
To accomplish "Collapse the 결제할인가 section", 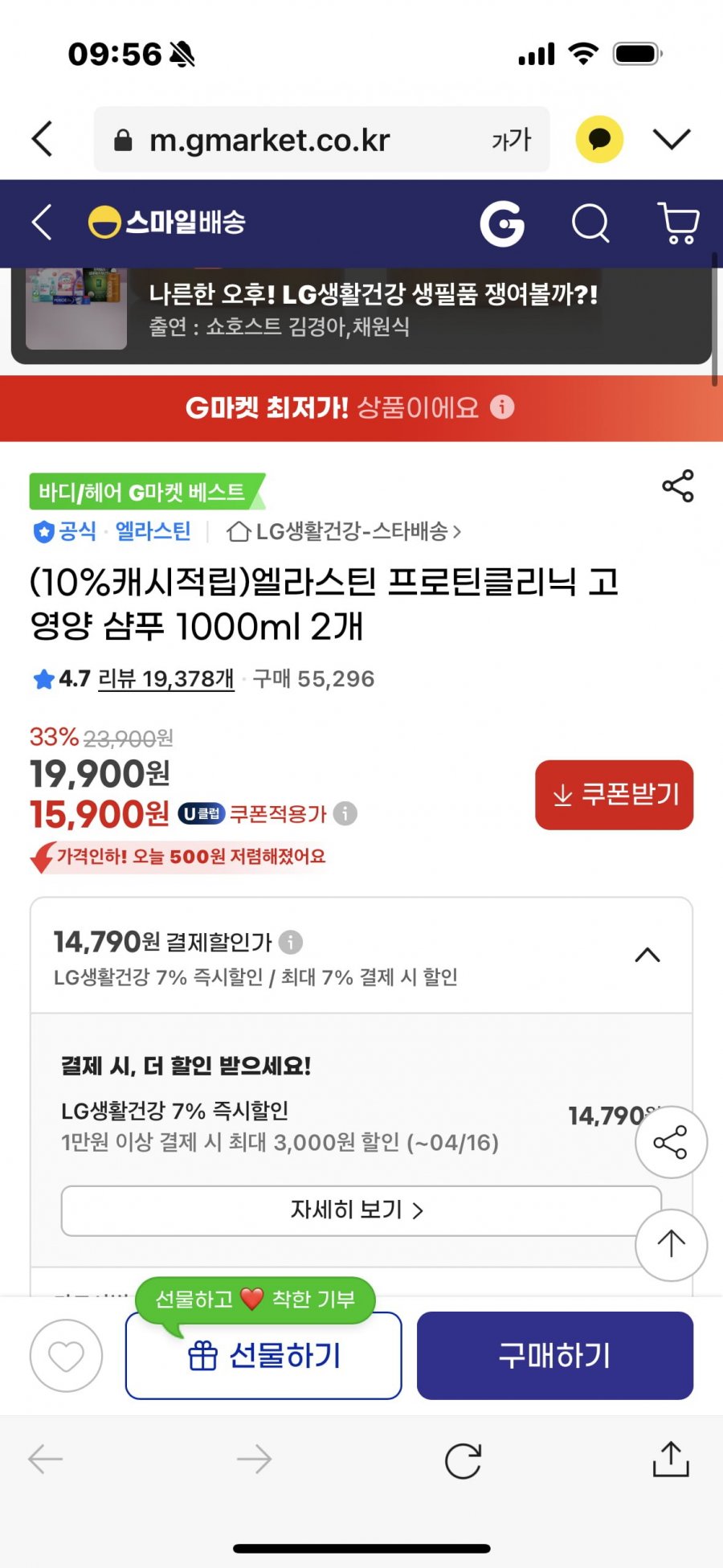I will pyautogui.click(x=647, y=955).
